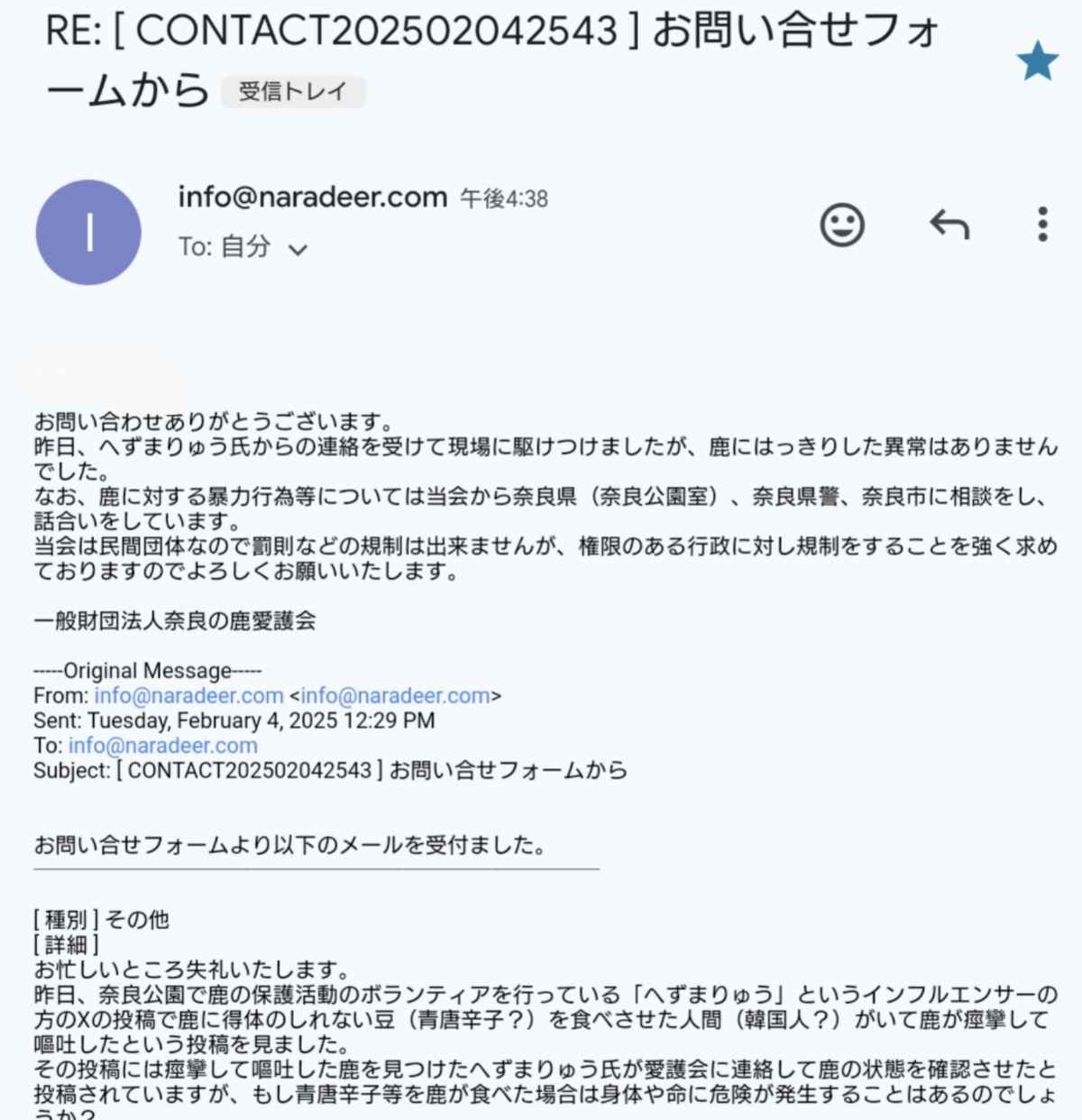The height and width of the screenshot is (1120, 1082).
Task: Expand the recipient details chevron
Action: (x=298, y=250)
